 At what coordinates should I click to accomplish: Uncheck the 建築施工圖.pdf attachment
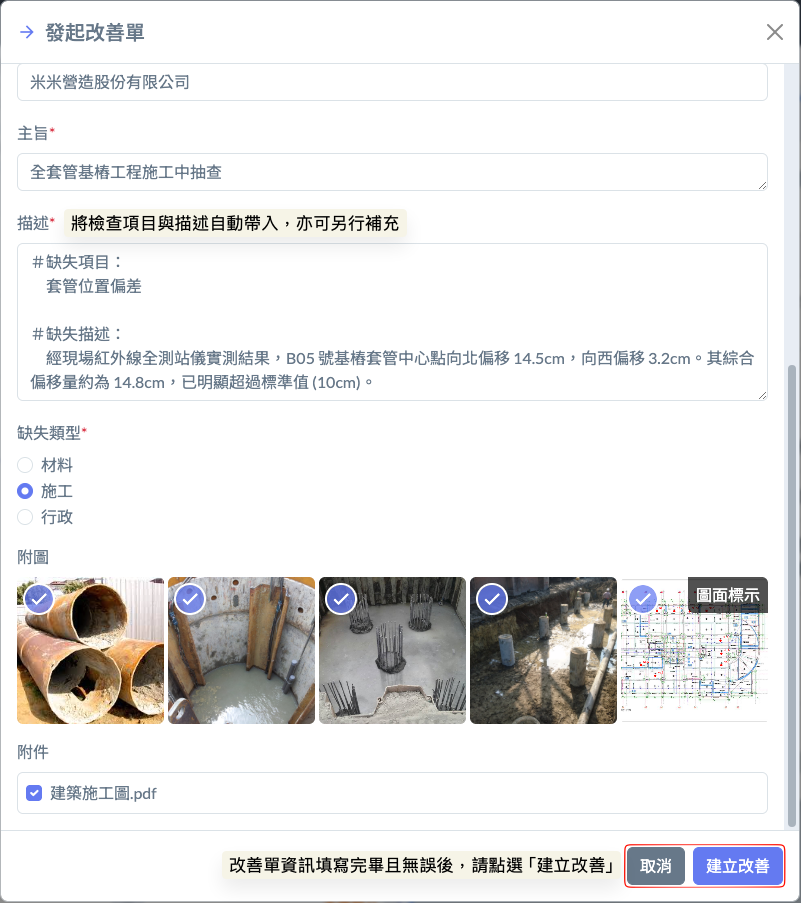[x=34, y=794]
